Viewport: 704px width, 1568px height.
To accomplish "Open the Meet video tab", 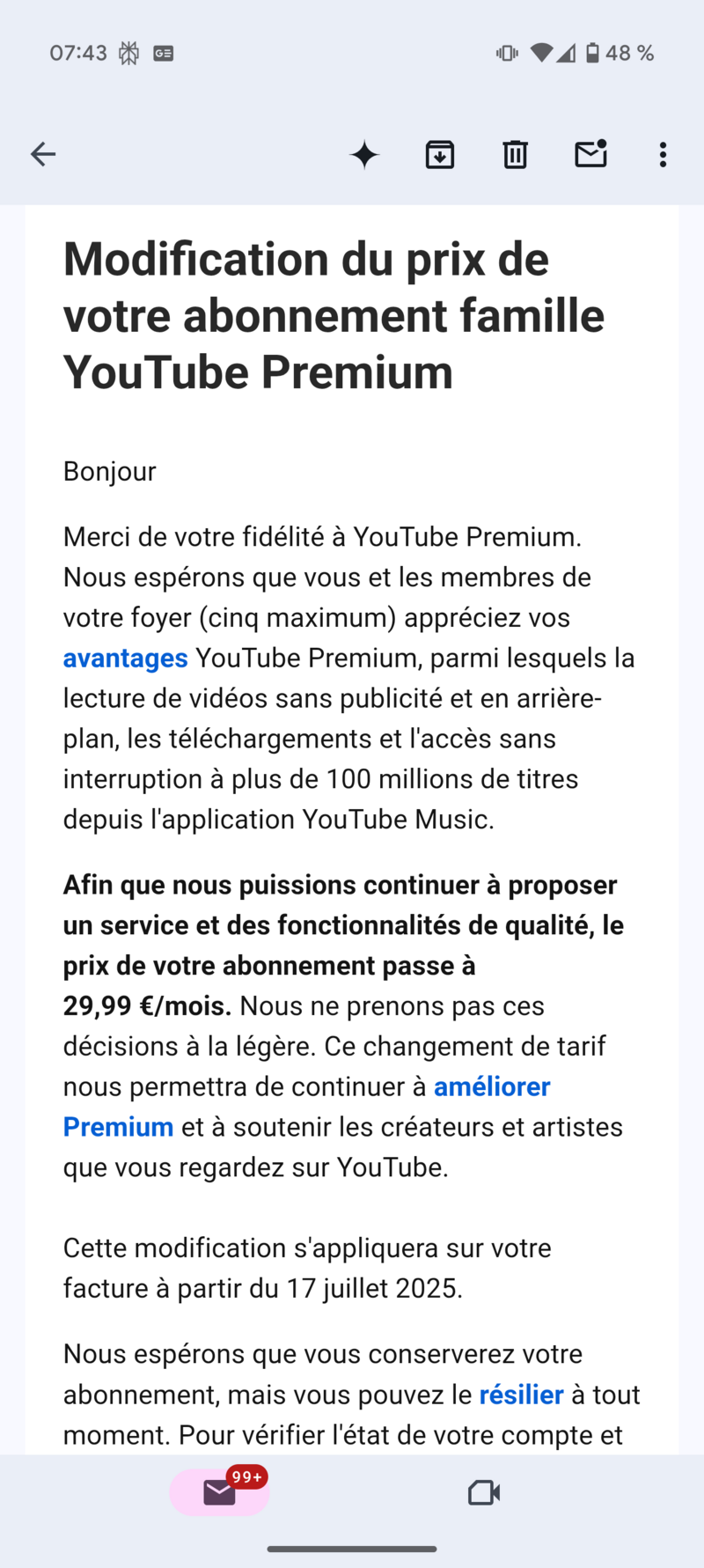I will 483,1492.
